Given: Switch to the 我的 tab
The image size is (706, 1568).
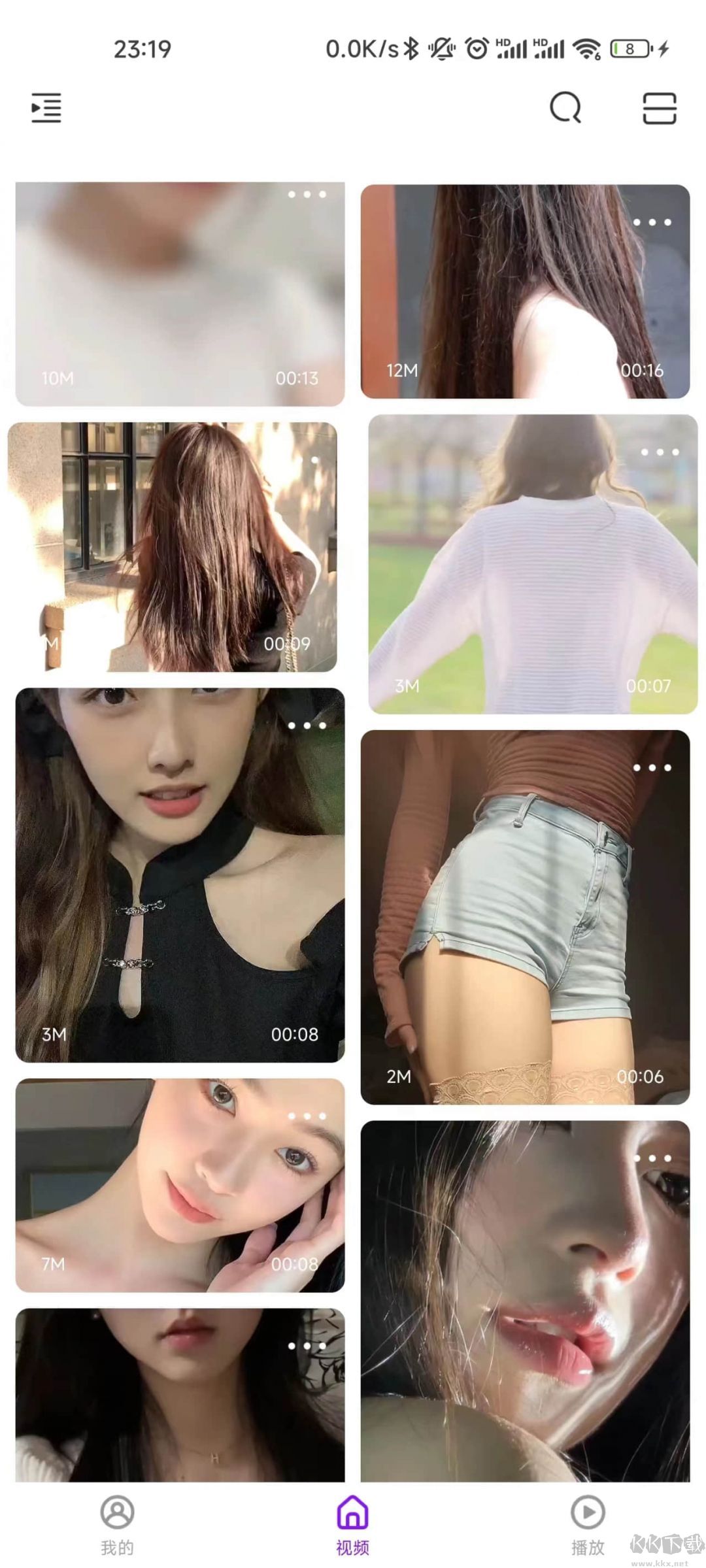Looking at the screenshot, I should pos(117,1524).
